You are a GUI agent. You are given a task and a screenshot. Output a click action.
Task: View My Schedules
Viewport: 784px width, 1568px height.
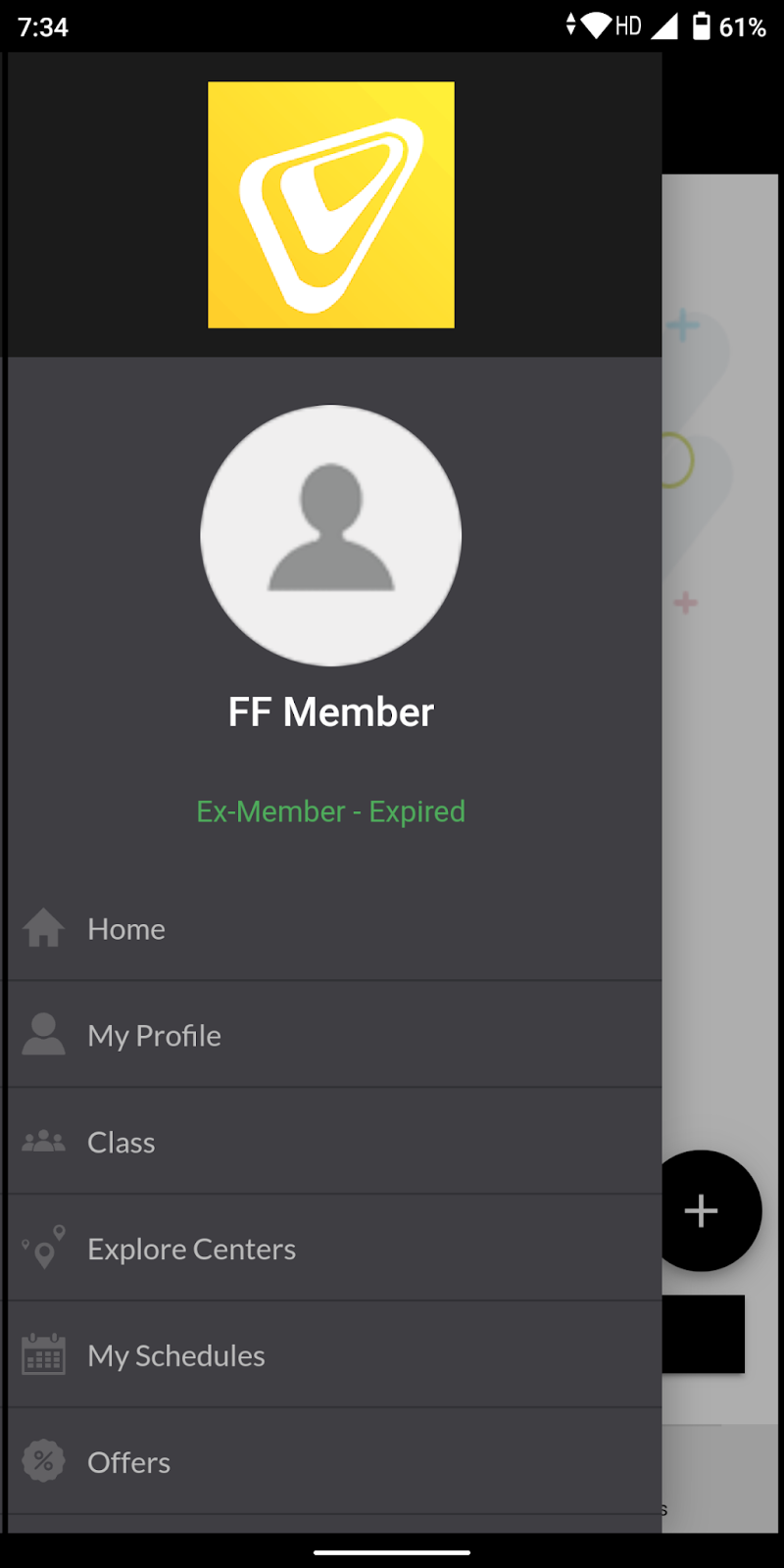coord(334,1355)
